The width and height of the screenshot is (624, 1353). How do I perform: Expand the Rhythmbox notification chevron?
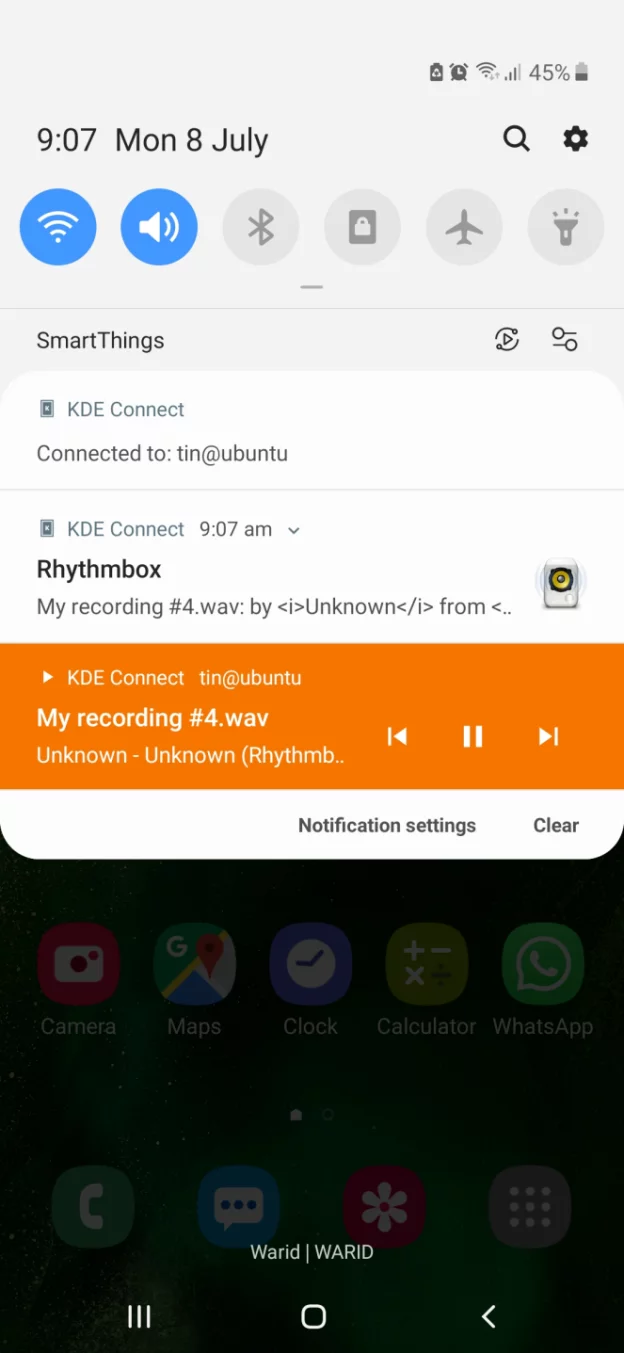click(294, 530)
